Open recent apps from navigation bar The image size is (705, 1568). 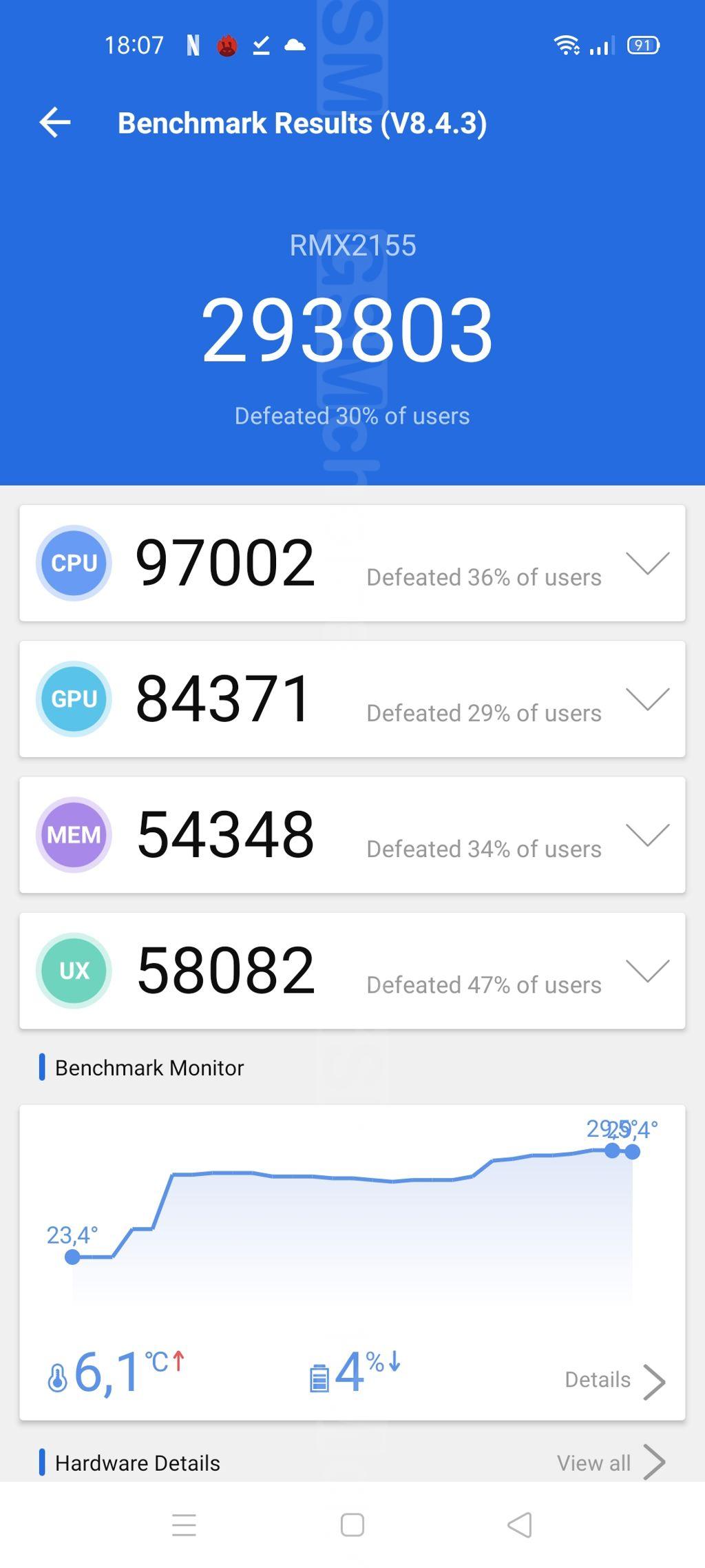tap(184, 1525)
